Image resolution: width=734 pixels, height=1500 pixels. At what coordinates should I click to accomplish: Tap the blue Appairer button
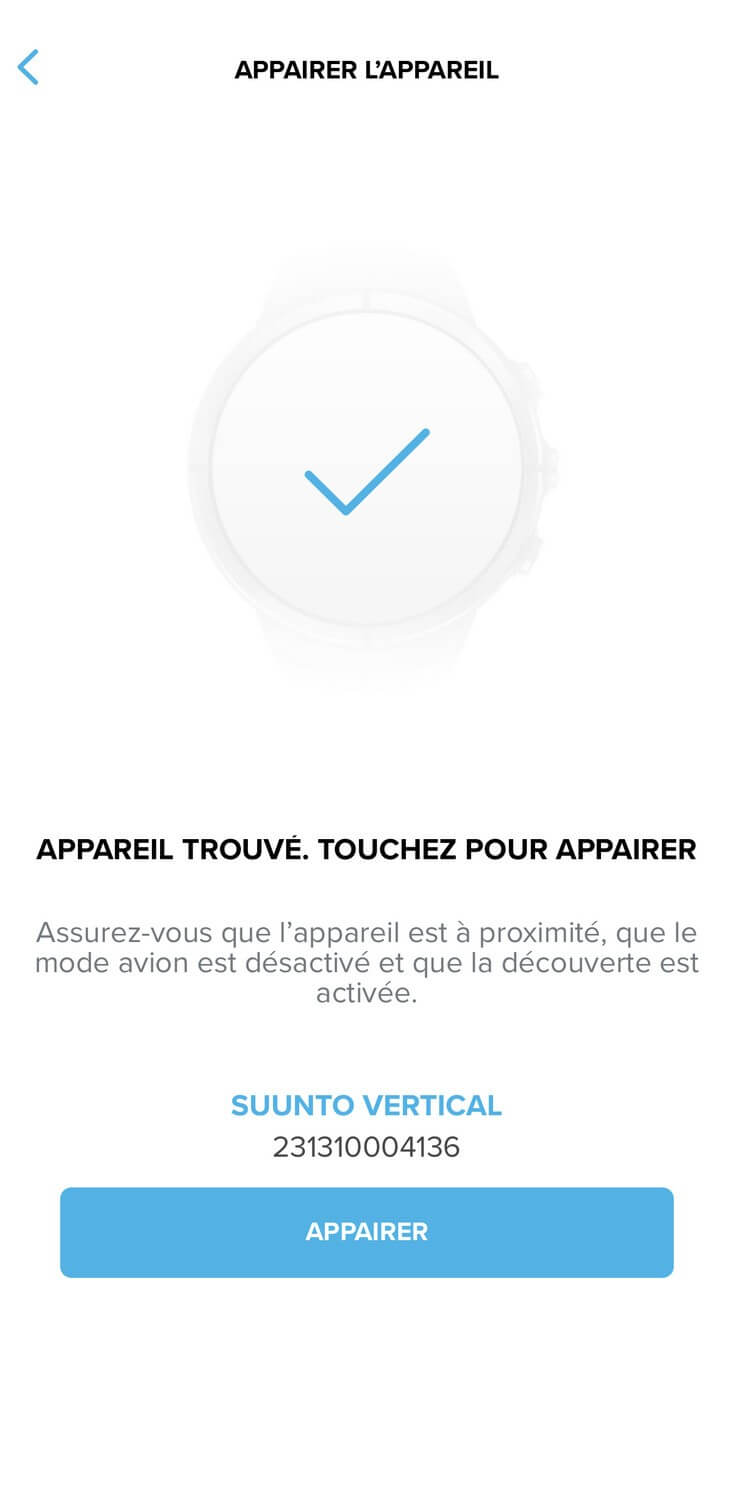(x=367, y=1232)
